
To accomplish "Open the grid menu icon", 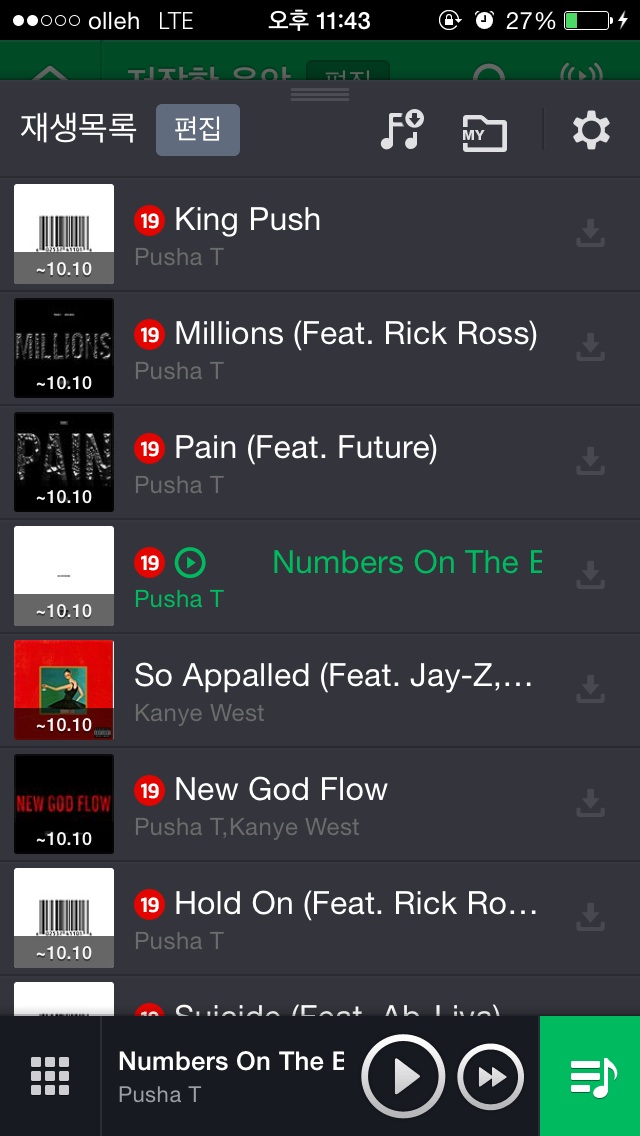I will (50, 1077).
